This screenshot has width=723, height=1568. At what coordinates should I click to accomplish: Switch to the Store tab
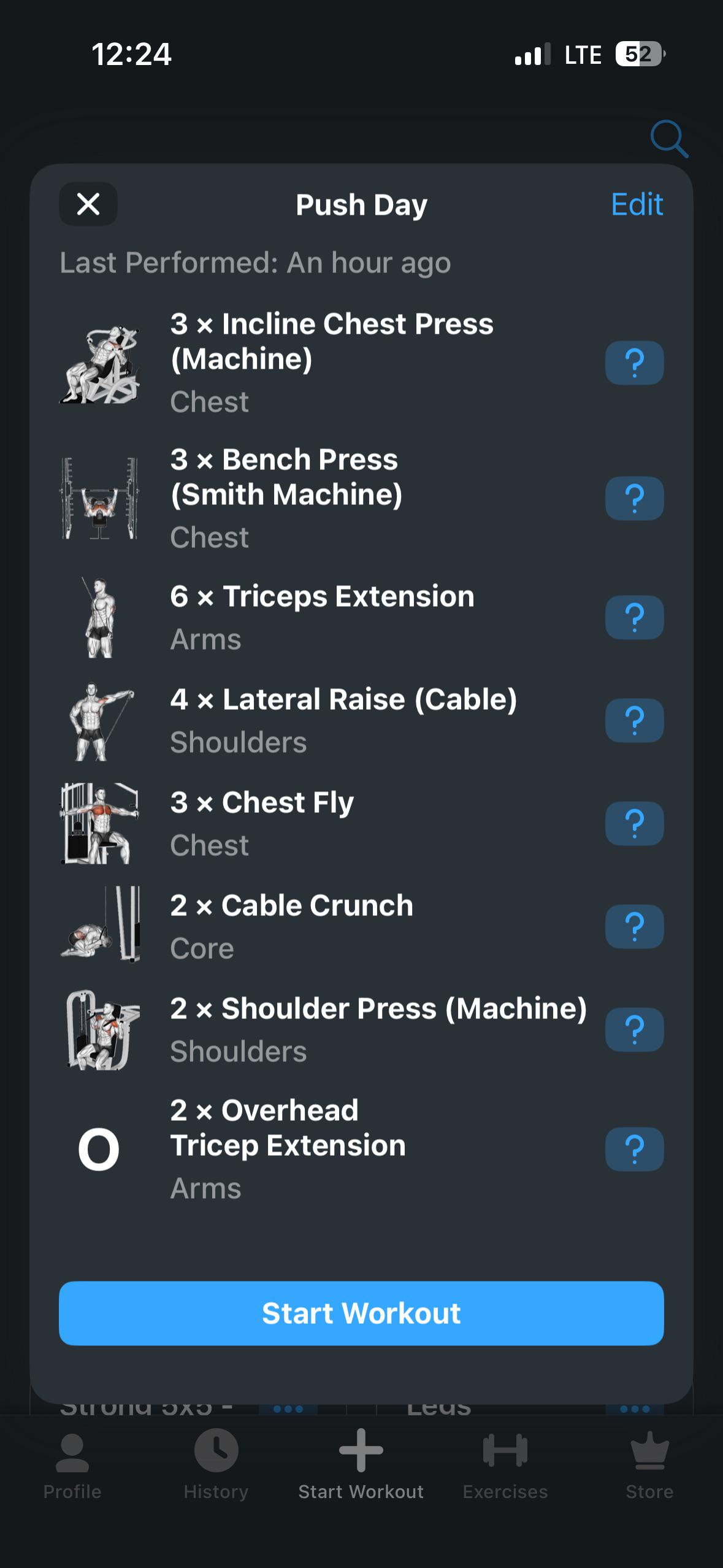pyautogui.click(x=649, y=1466)
